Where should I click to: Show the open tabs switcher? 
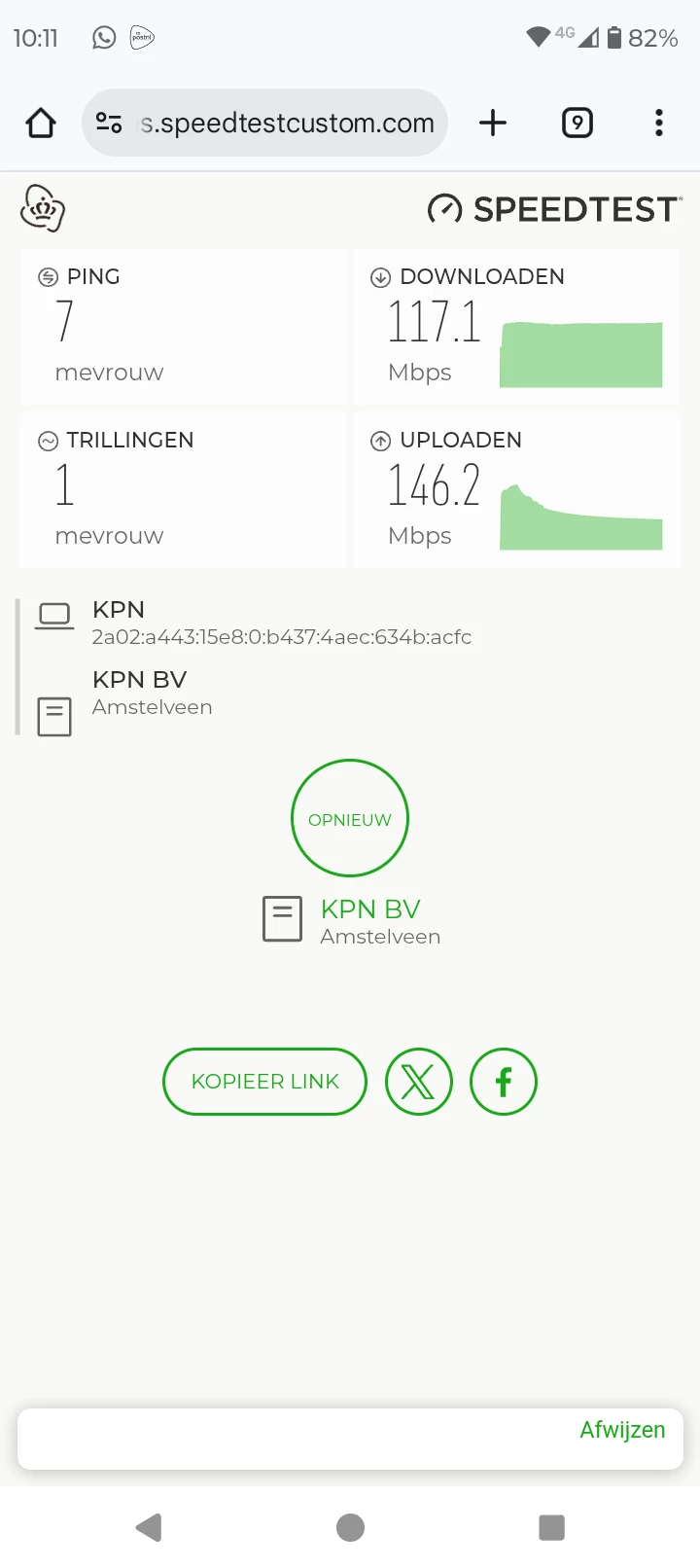(577, 124)
